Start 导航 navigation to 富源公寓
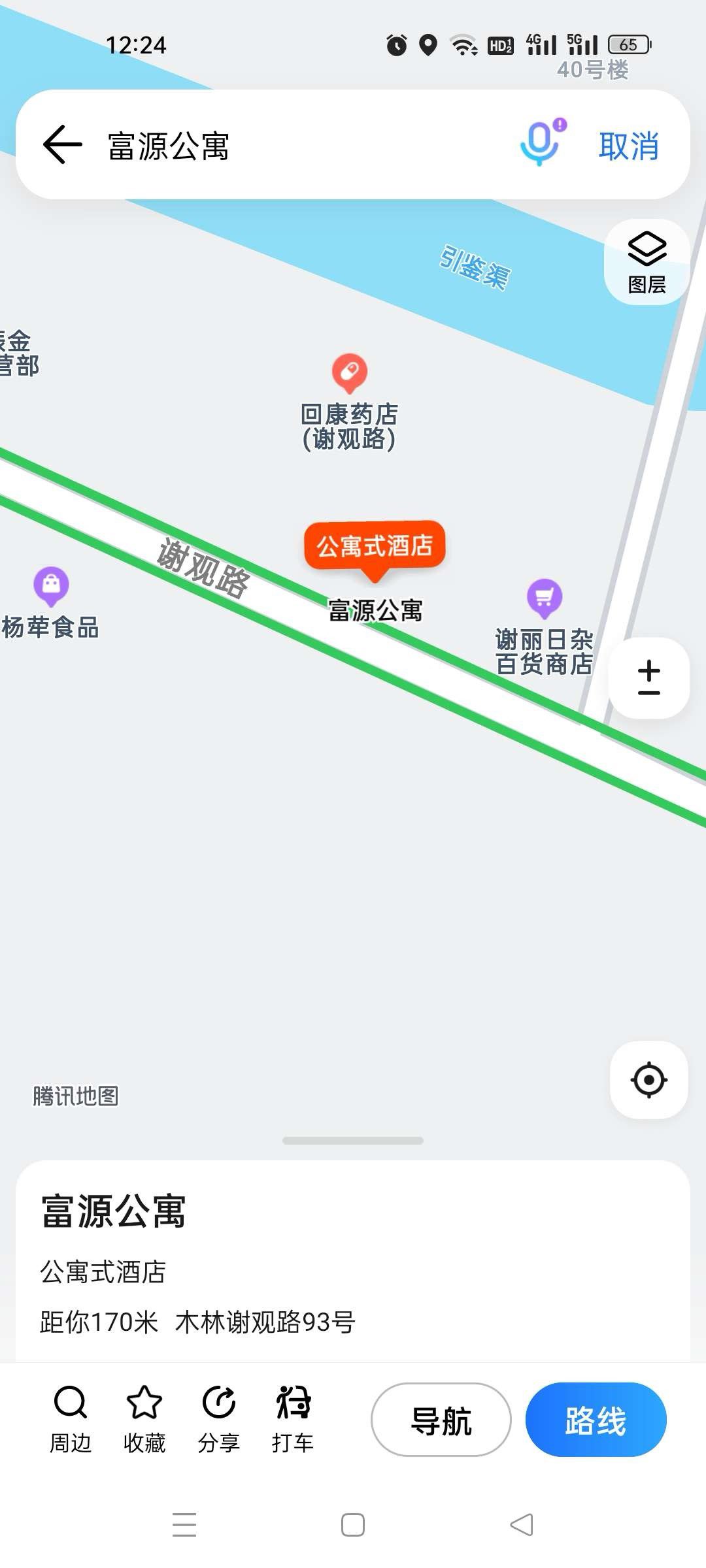Screen dimensions: 706x1568 pyautogui.click(x=441, y=1420)
